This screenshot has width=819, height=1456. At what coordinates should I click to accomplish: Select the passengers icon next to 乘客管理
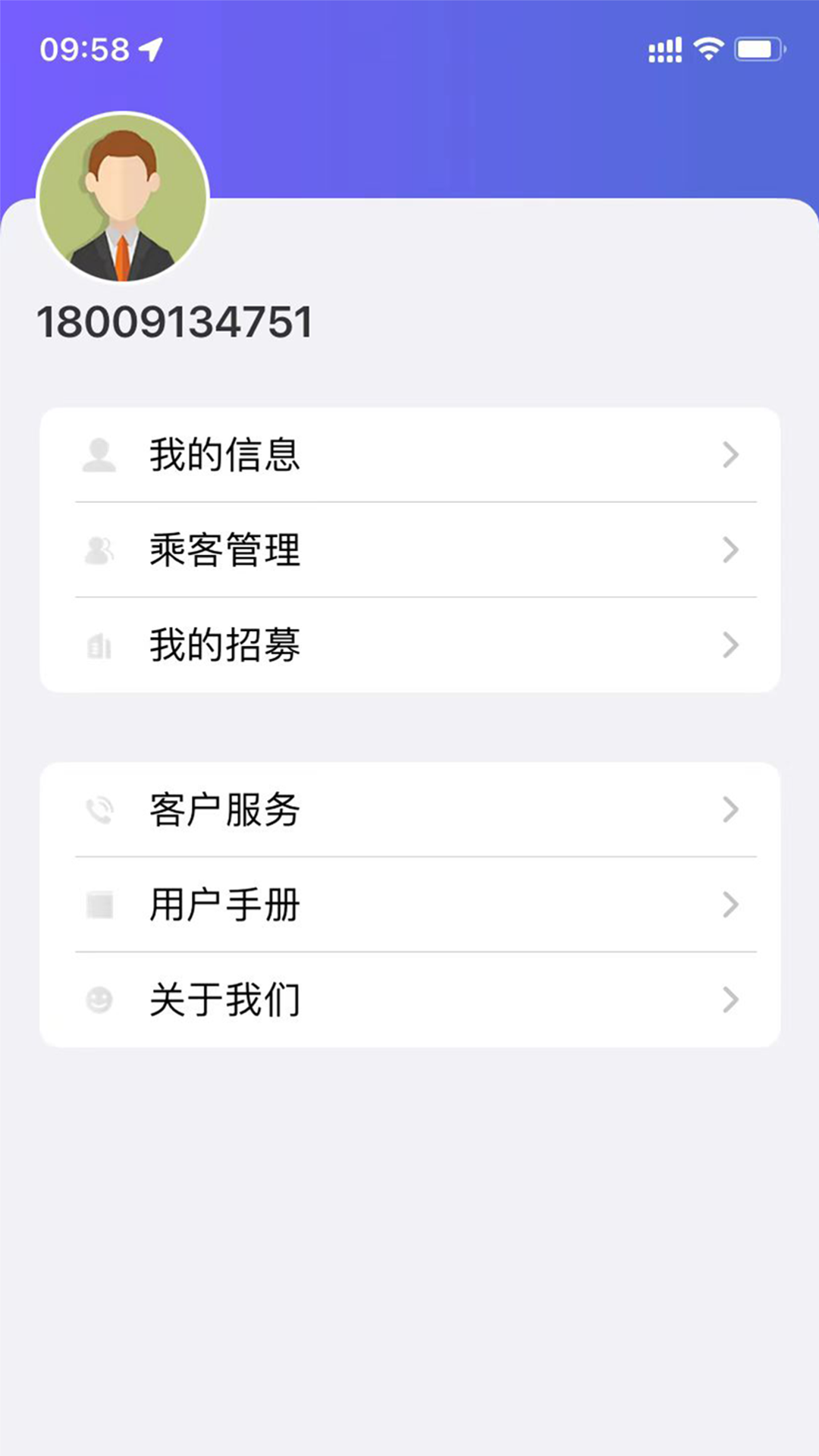(x=99, y=550)
